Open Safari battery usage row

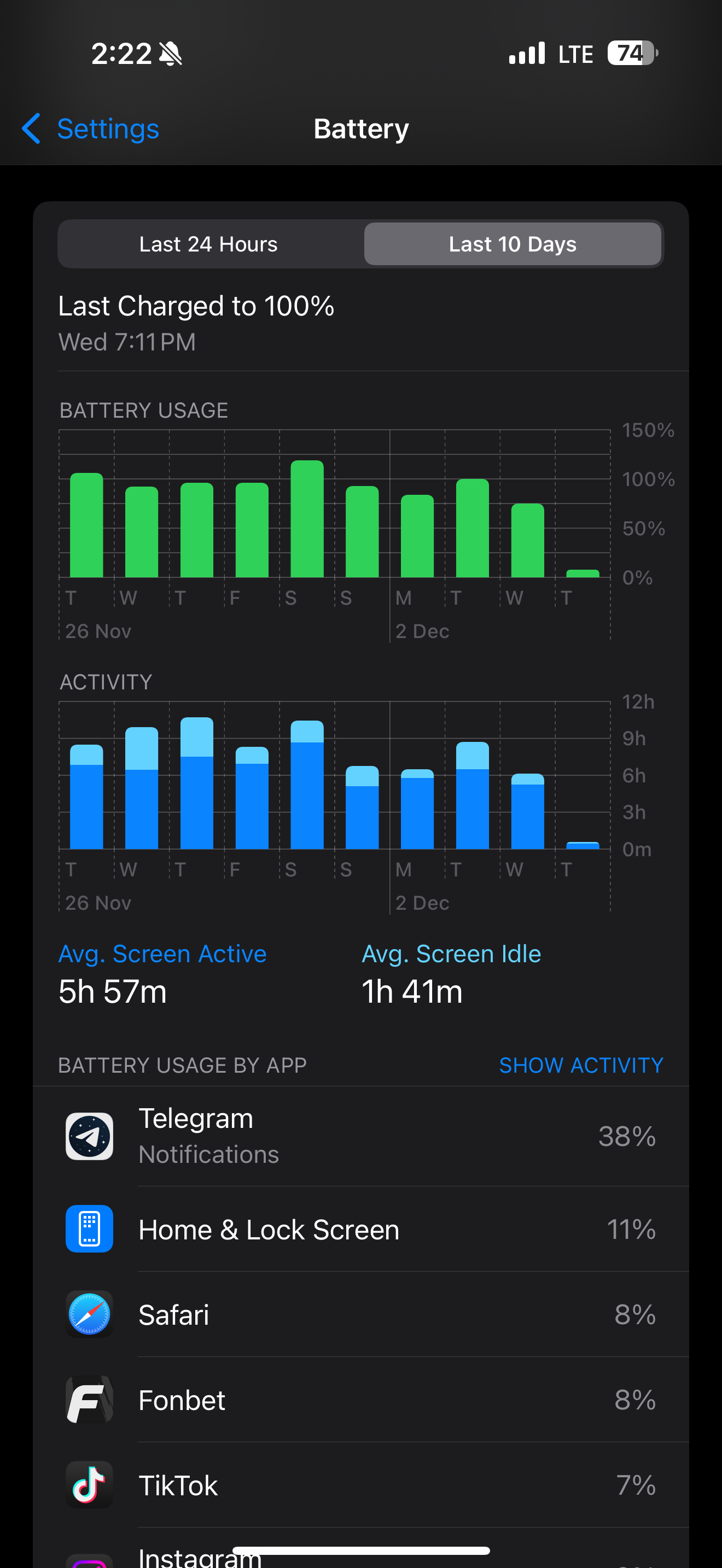360,1315
